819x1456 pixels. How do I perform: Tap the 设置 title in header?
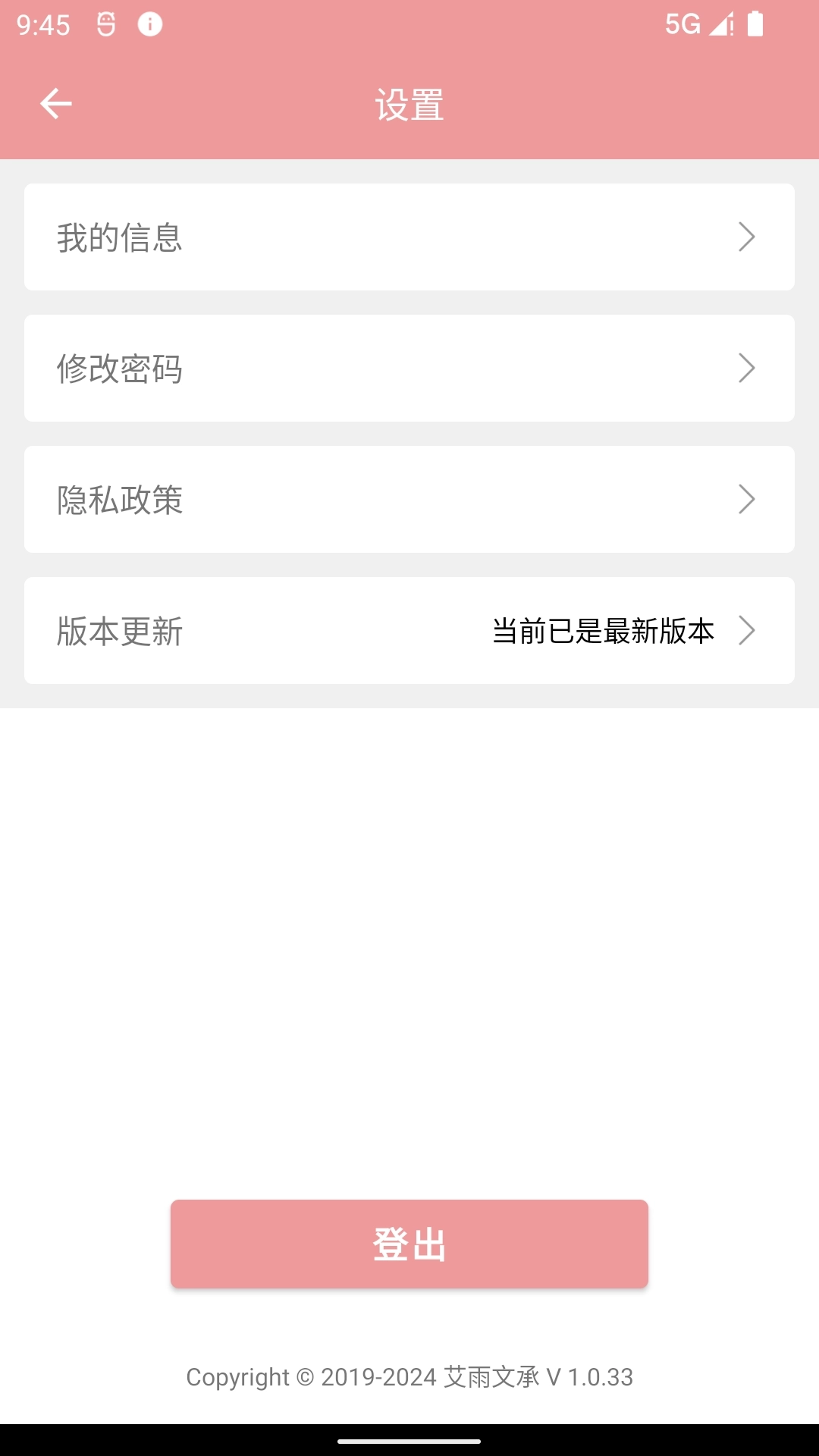pyautogui.click(x=409, y=105)
